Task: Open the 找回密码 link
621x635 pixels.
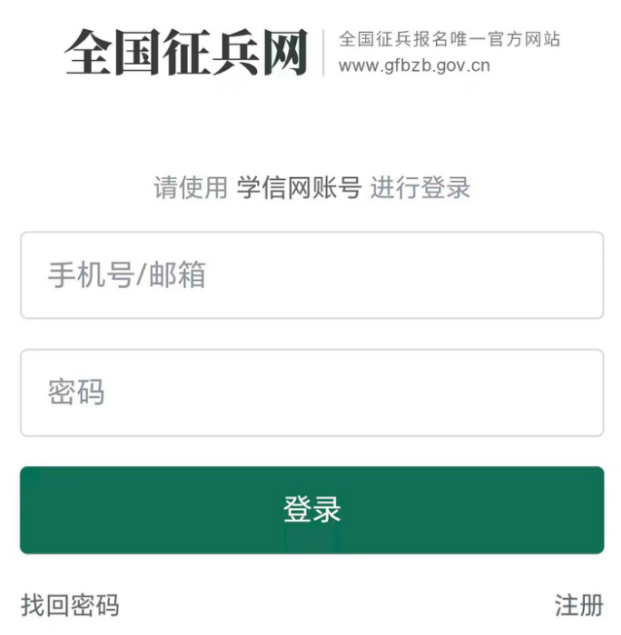Action: 70,605
